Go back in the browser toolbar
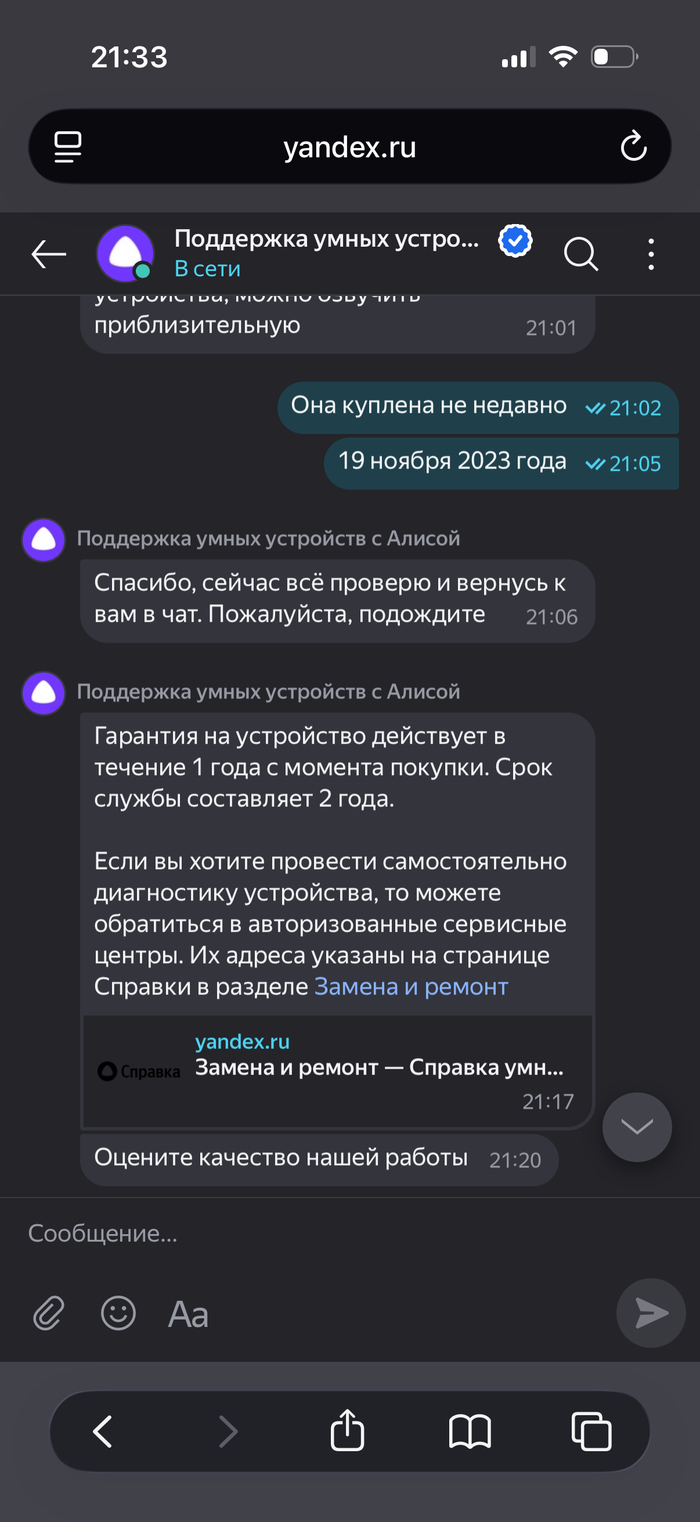700x1522 pixels. 102,1432
